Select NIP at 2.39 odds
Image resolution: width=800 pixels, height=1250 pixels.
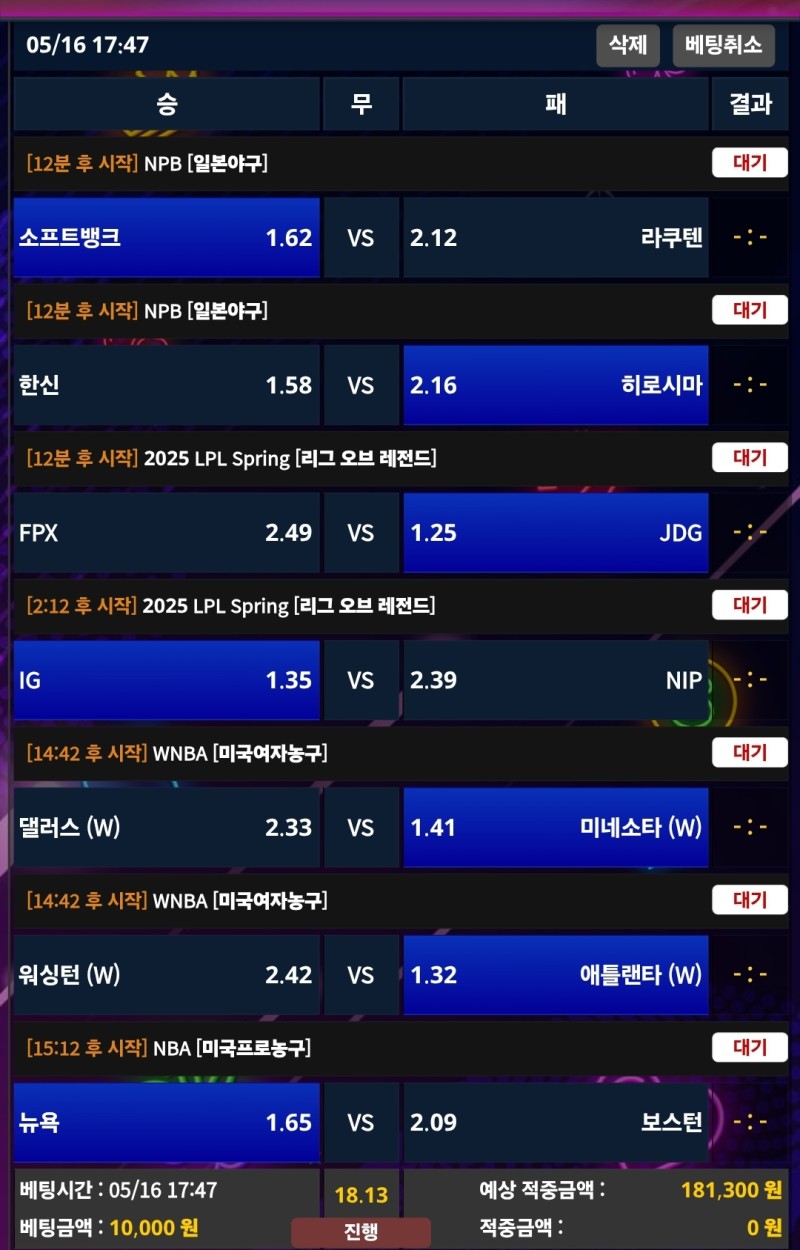(x=556, y=680)
